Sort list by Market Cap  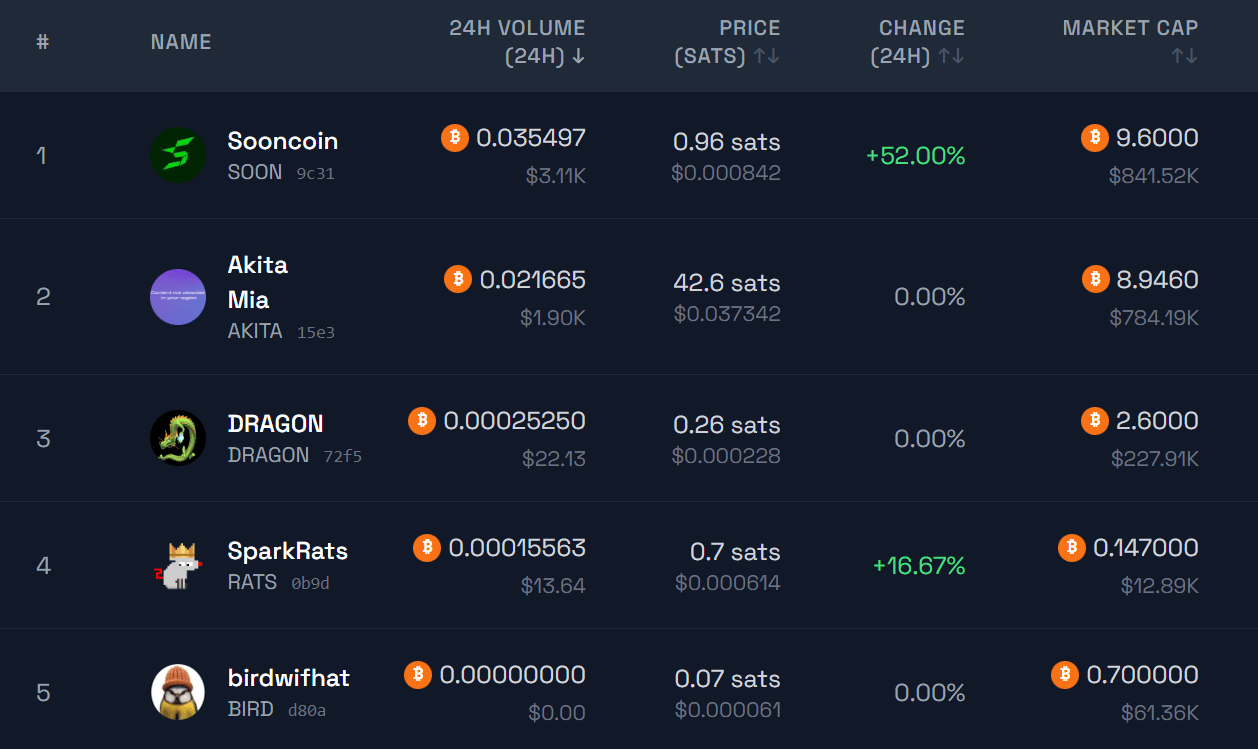click(1130, 42)
